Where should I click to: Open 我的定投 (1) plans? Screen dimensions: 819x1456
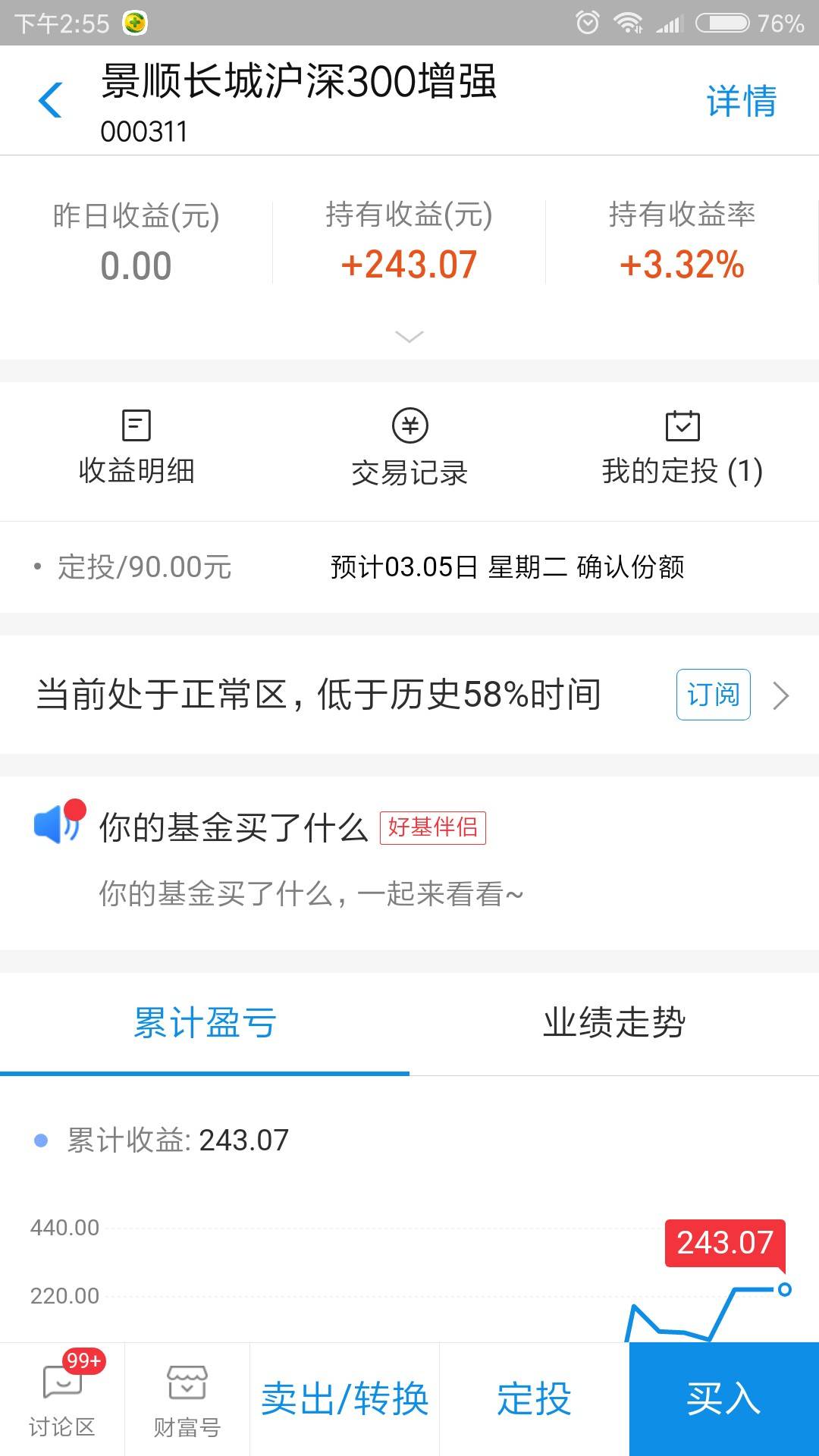click(x=682, y=447)
